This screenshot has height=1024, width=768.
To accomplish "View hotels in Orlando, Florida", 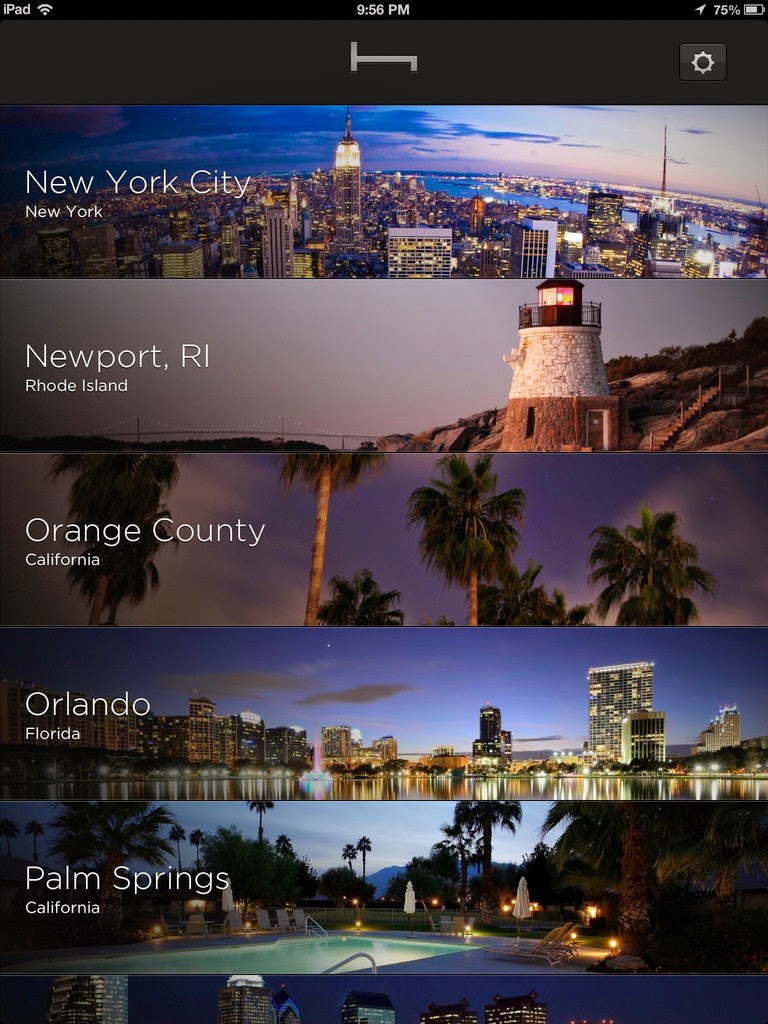I will pos(384,714).
